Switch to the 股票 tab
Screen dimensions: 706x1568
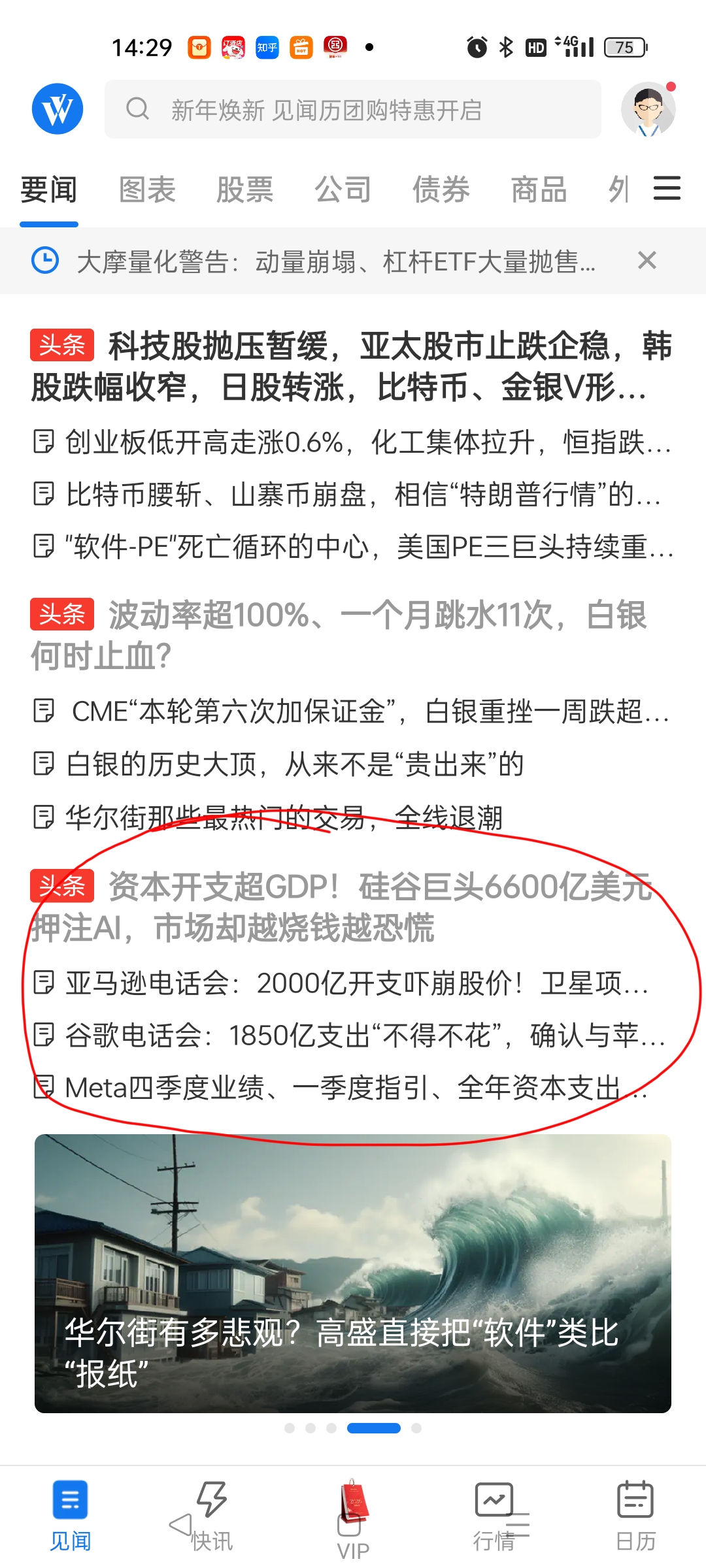pyautogui.click(x=245, y=190)
